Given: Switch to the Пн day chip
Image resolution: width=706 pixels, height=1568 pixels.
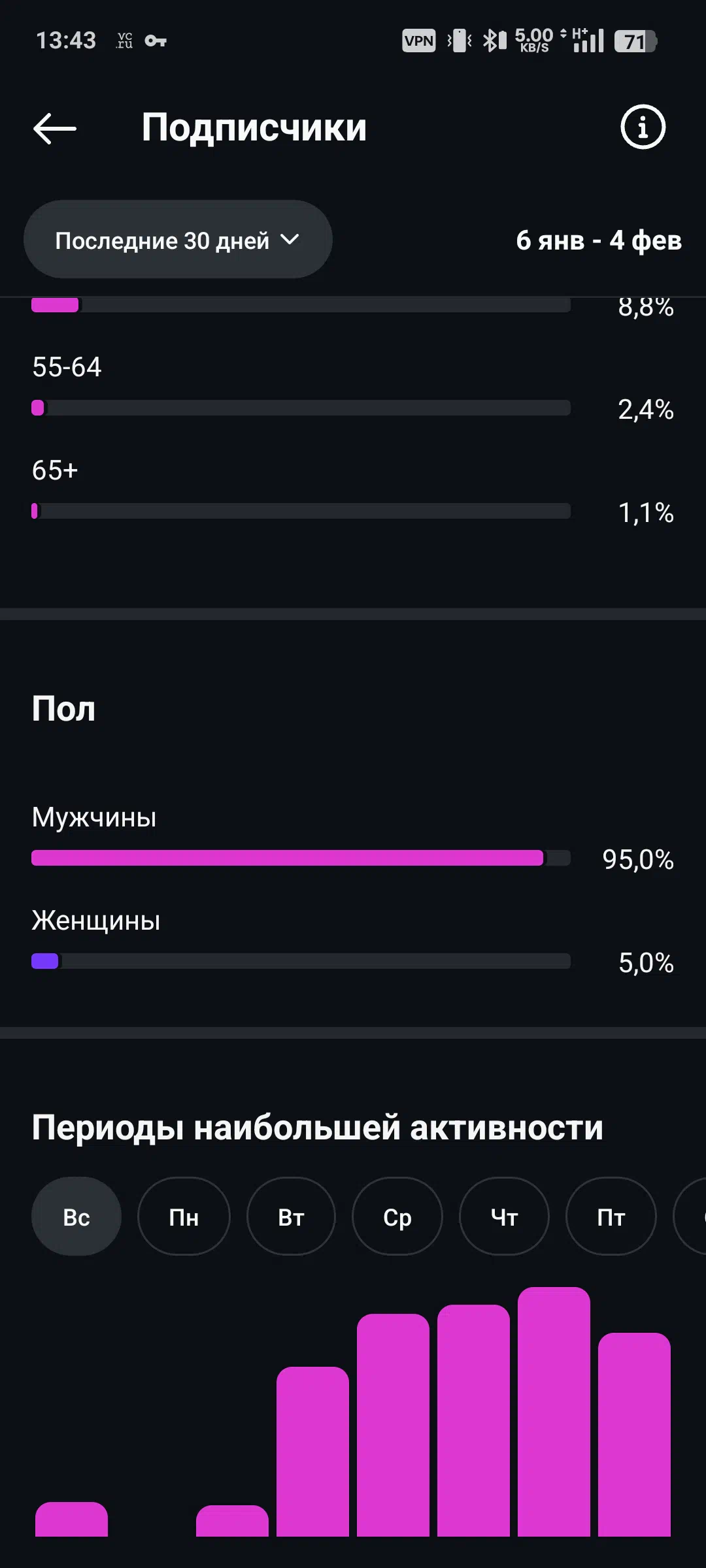Looking at the screenshot, I should tap(184, 1217).
